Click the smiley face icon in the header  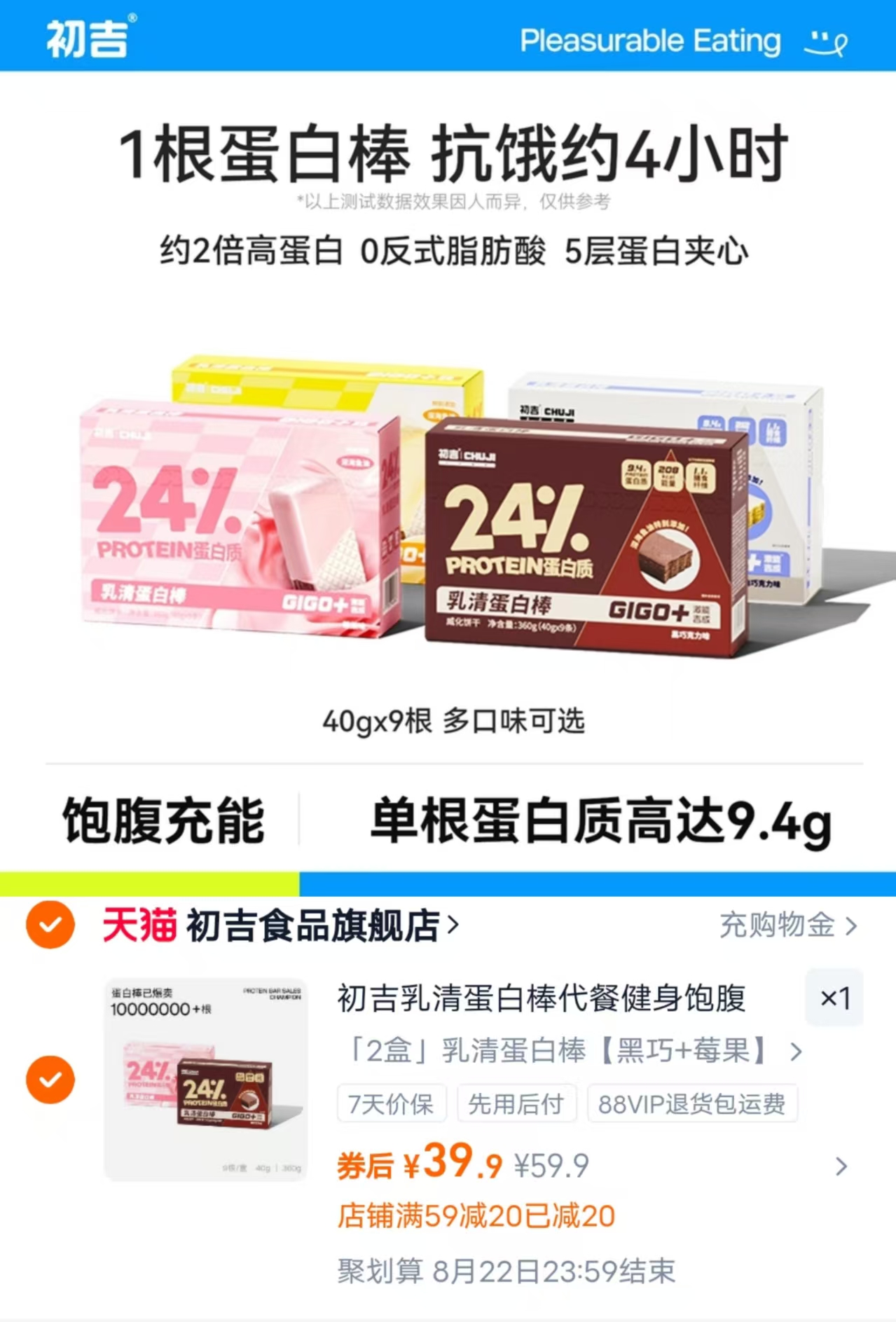coord(825,42)
